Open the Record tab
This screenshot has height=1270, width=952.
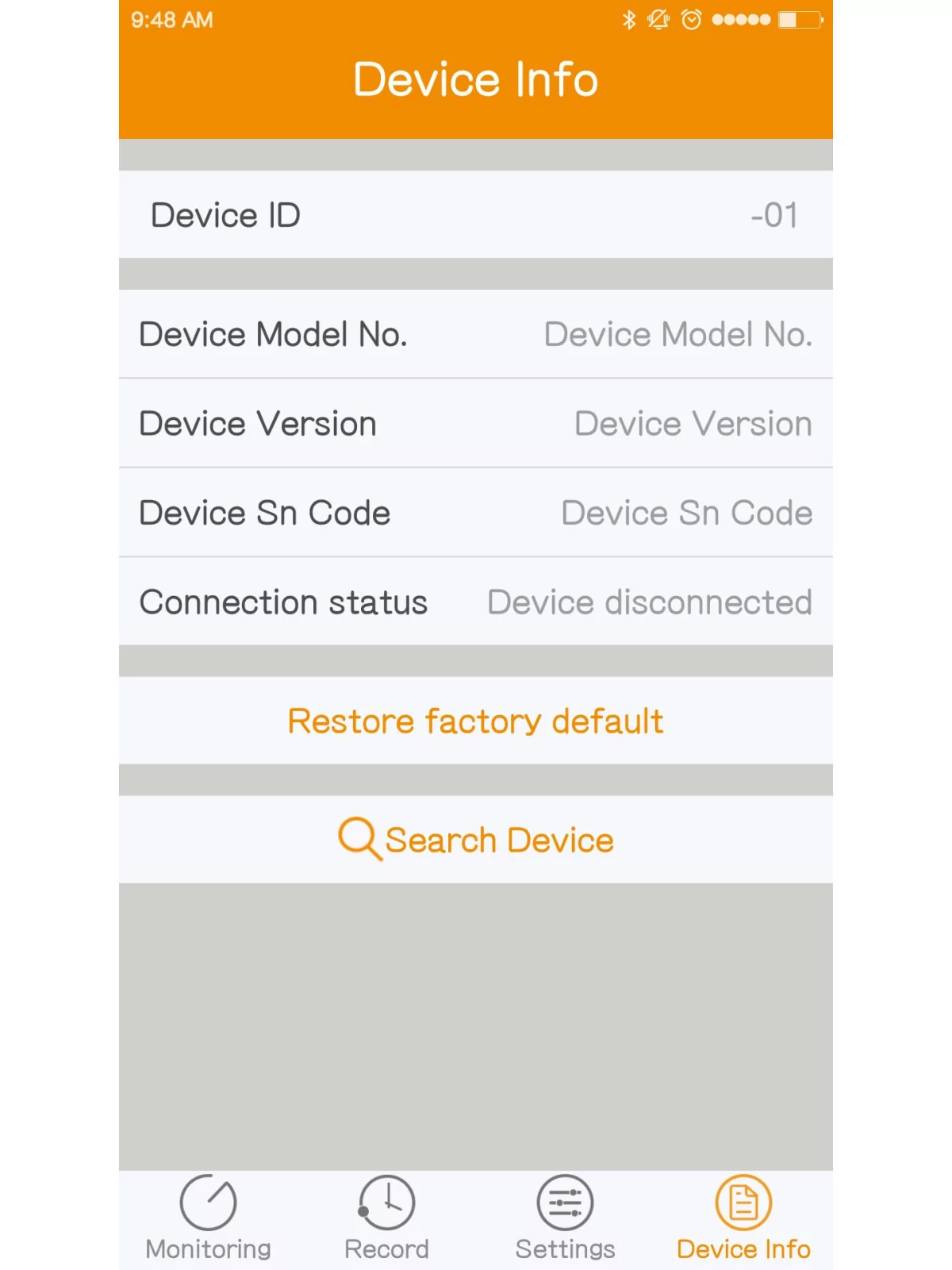386,1218
